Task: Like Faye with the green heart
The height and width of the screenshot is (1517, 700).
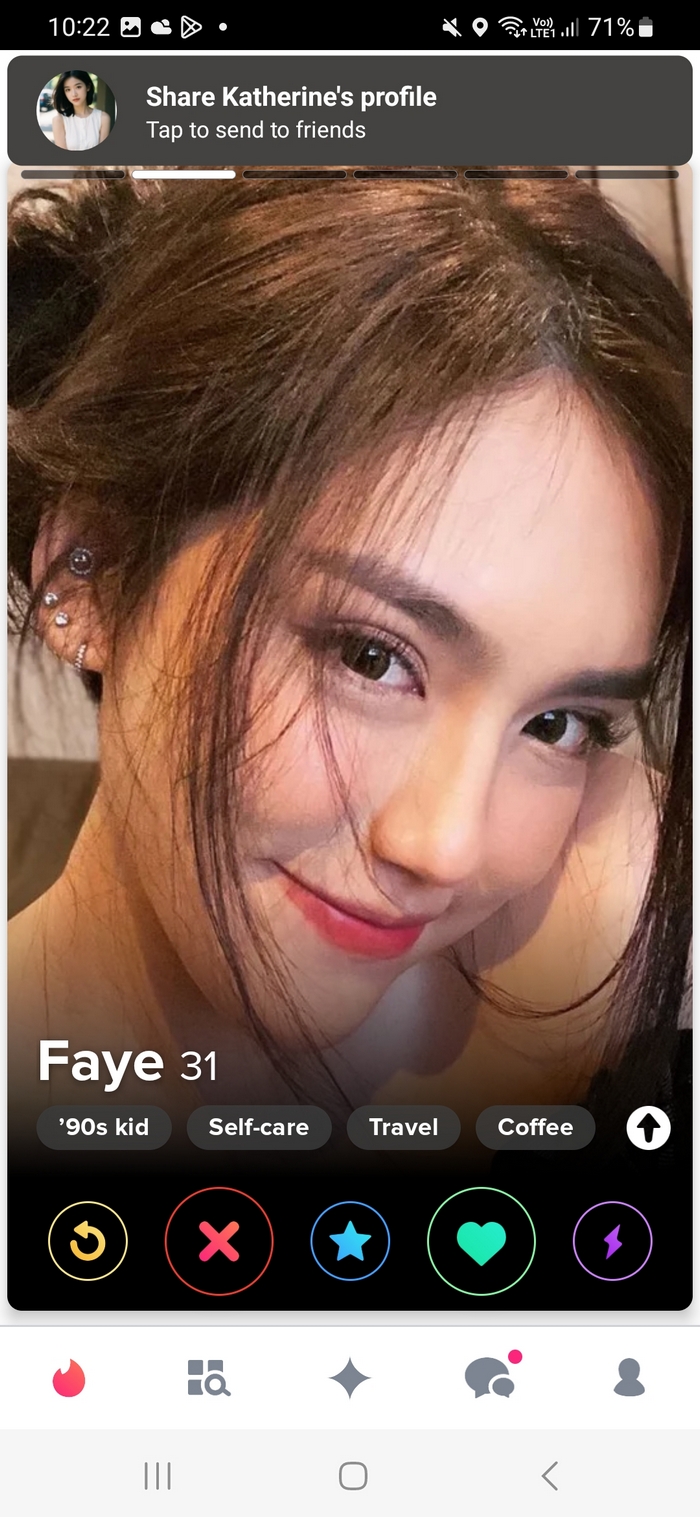Action: pos(481,1241)
